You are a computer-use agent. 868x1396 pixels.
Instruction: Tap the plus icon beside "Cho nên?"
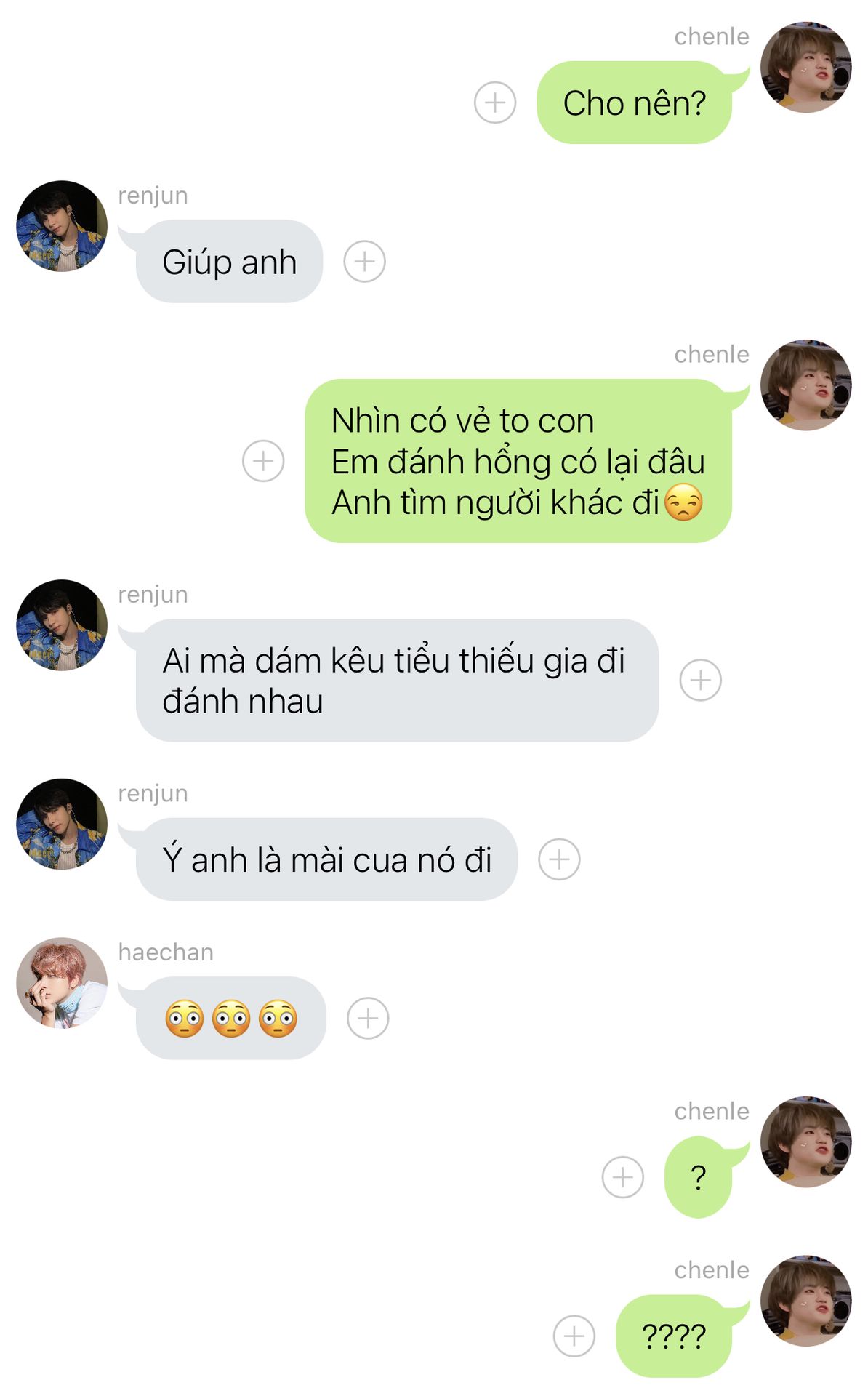495,103
